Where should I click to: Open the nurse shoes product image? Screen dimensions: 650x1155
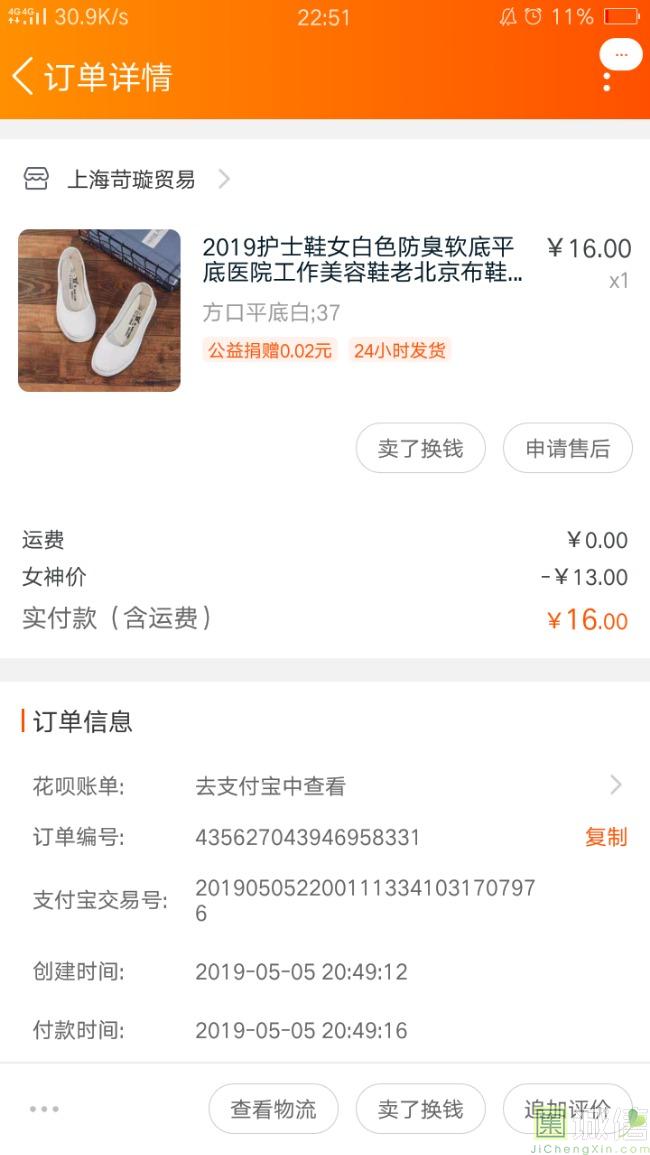[99, 310]
